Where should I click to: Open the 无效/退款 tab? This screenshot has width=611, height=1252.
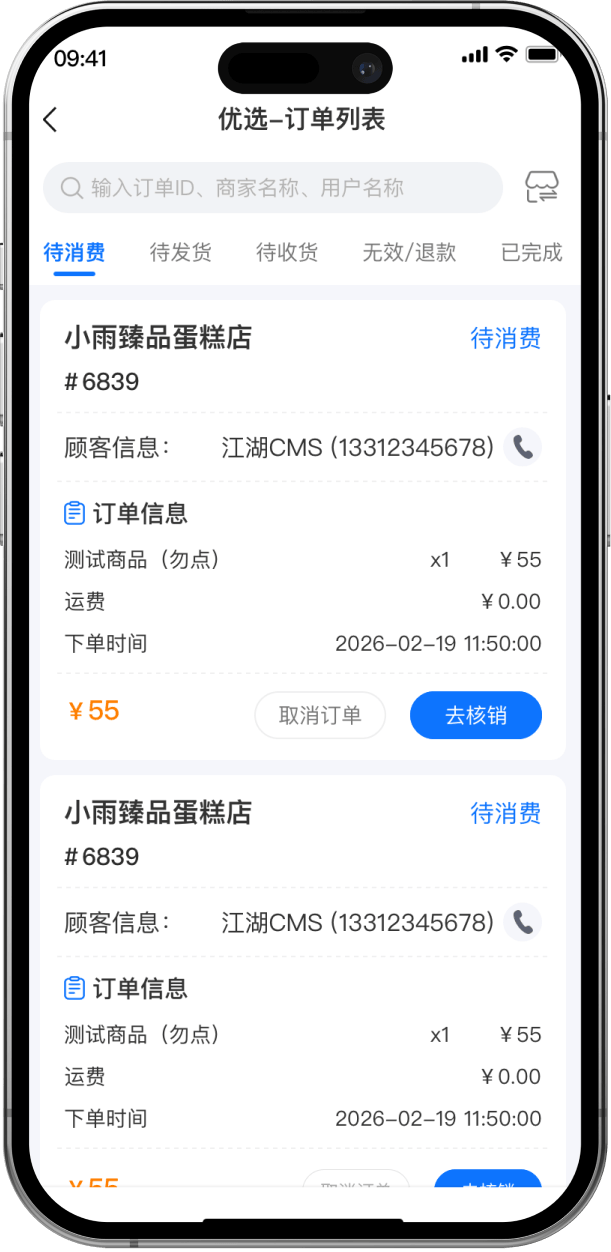point(409,252)
